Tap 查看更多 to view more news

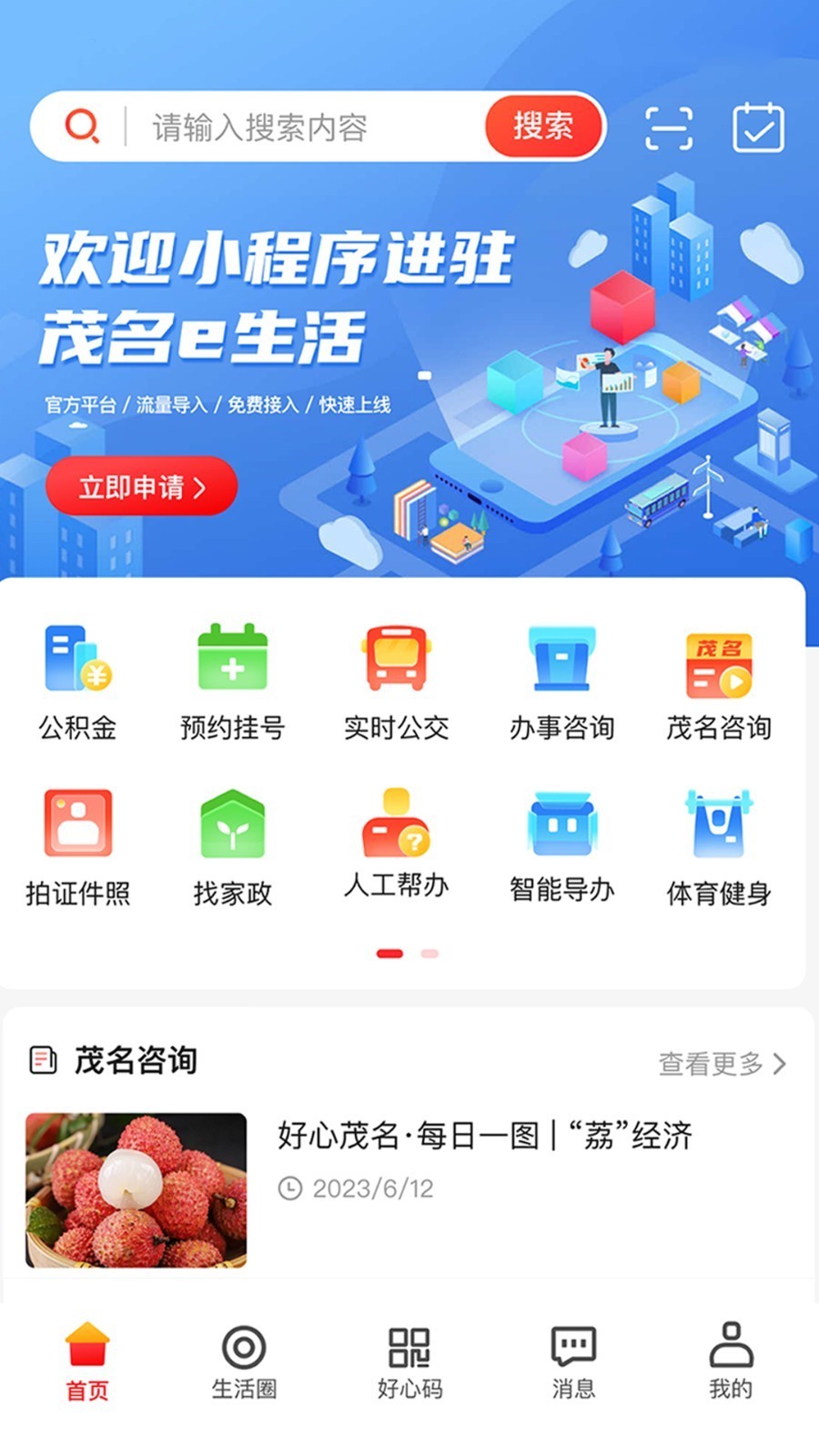tap(722, 1063)
